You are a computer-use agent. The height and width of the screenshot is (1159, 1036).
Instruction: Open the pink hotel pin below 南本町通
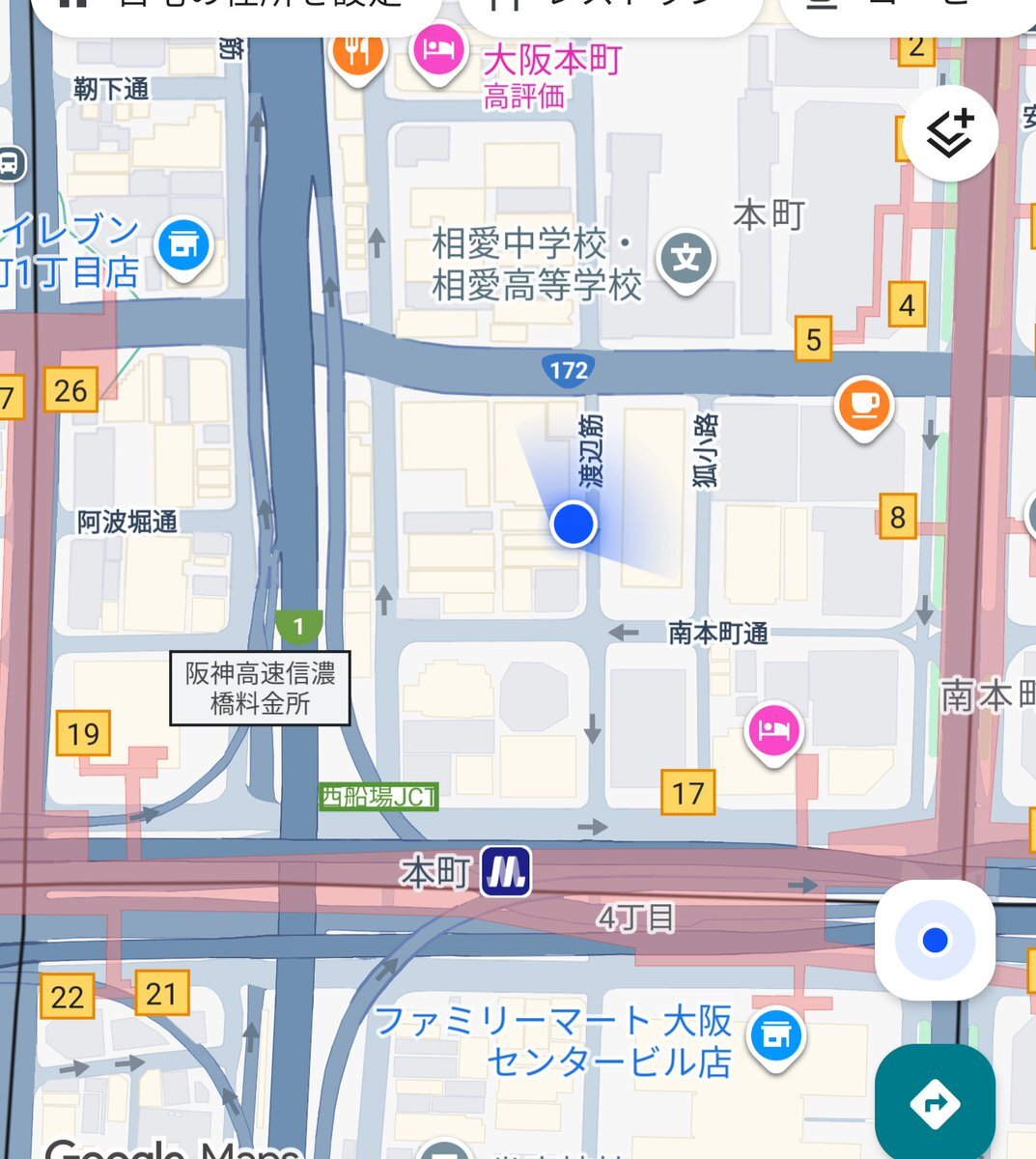(774, 729)
